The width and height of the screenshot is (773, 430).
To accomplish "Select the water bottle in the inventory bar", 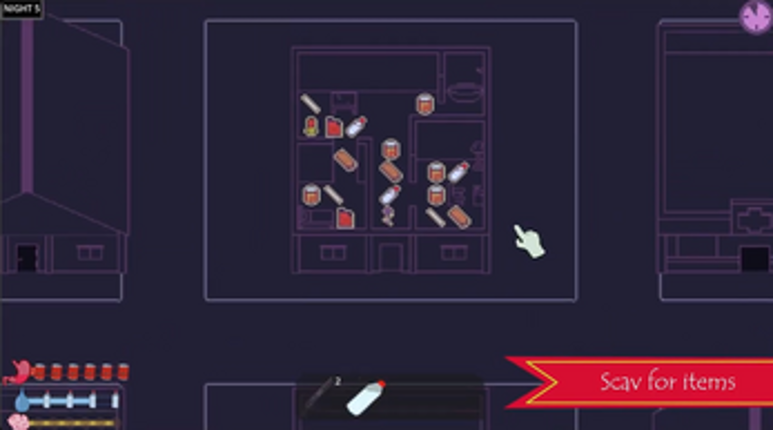I will [365, 397].
